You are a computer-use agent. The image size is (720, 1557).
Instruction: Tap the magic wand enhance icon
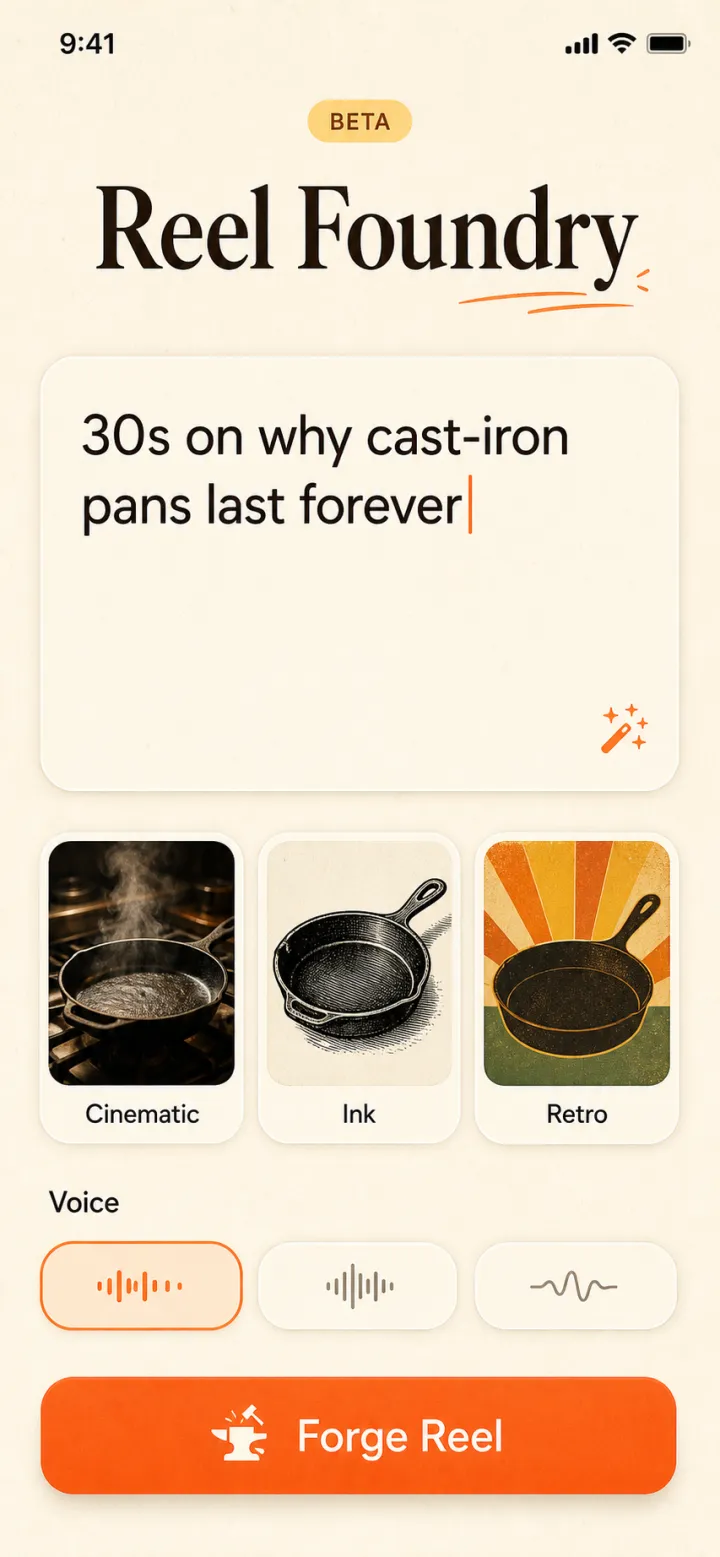[x=624, y=728]
